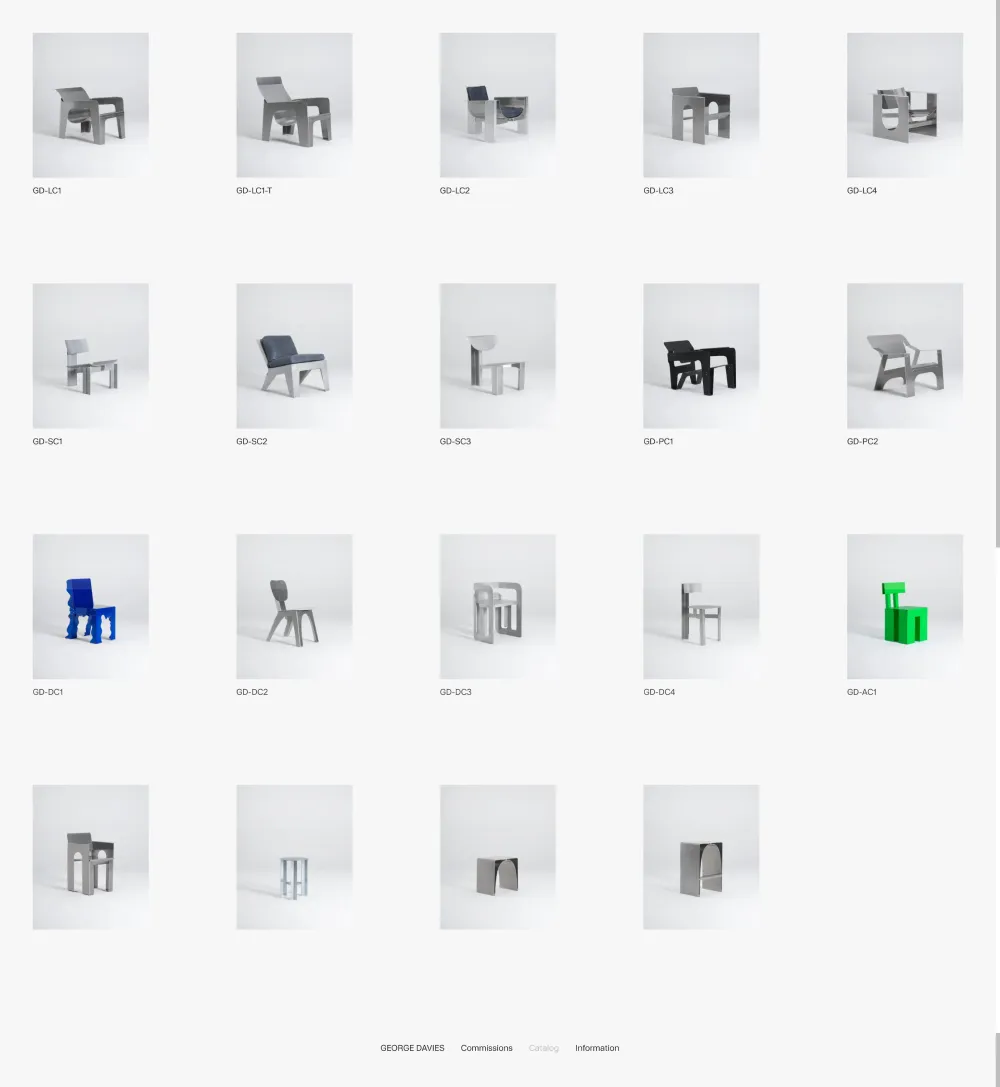Open the GD-LC1 chair tile
1000x1087 pixels.
click(90, 105)
